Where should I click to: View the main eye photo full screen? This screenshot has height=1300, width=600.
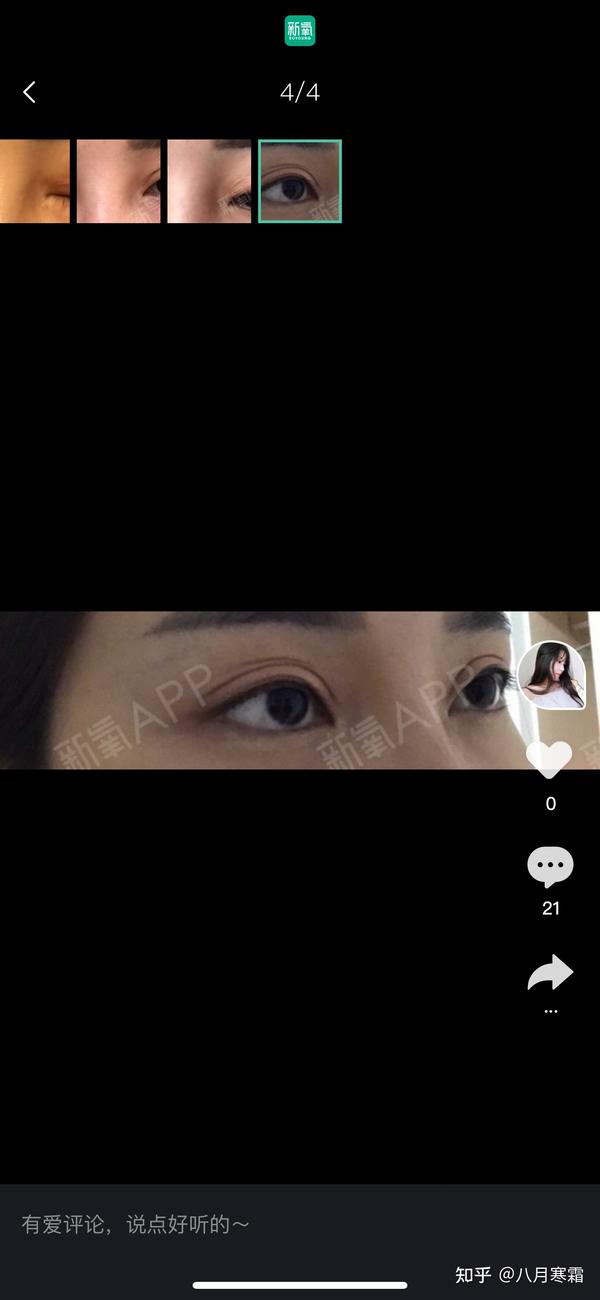(260, 690)
